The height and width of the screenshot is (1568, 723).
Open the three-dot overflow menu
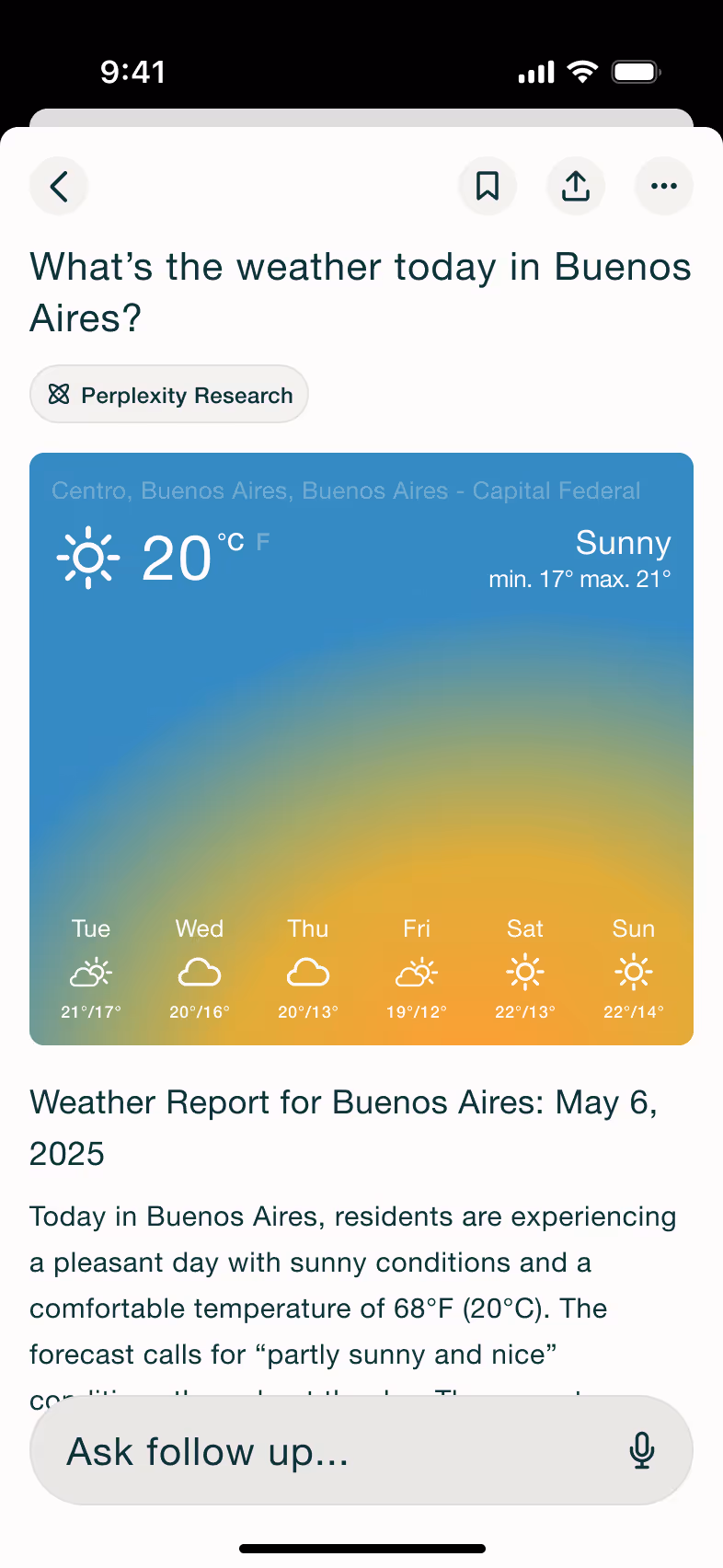pyautogui.click(x=664, y=186)
